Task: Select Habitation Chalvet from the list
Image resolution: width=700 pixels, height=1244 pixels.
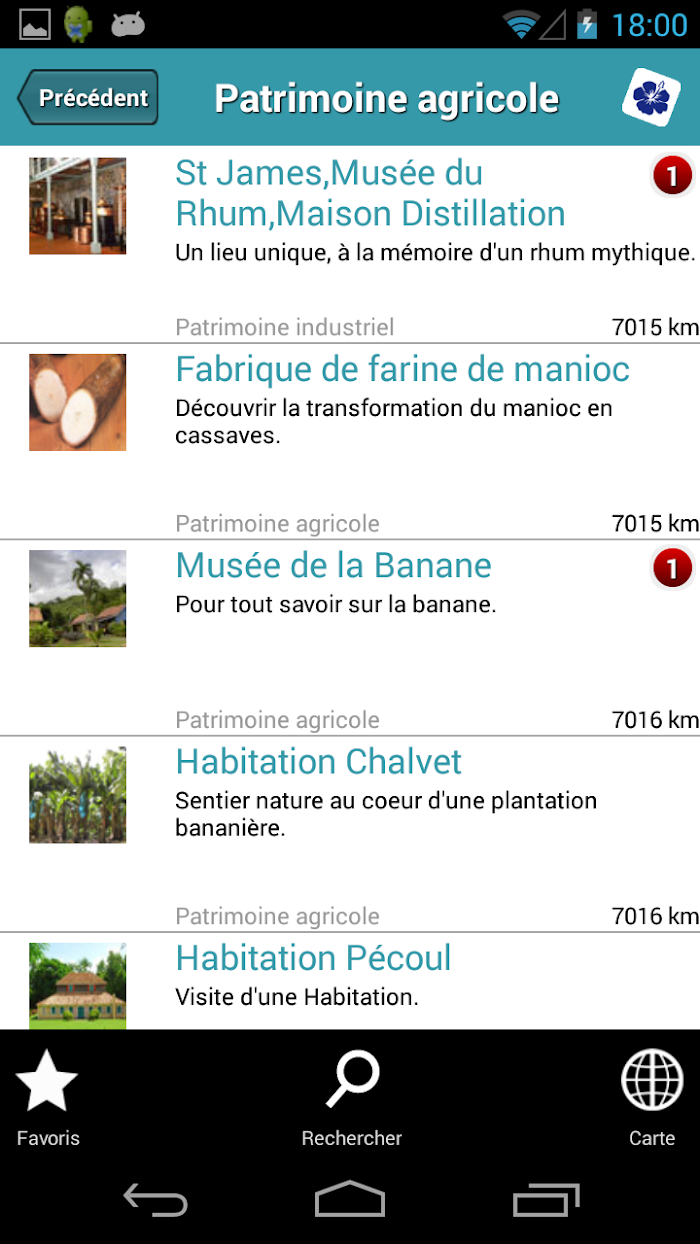Action: tap(350, 833)
